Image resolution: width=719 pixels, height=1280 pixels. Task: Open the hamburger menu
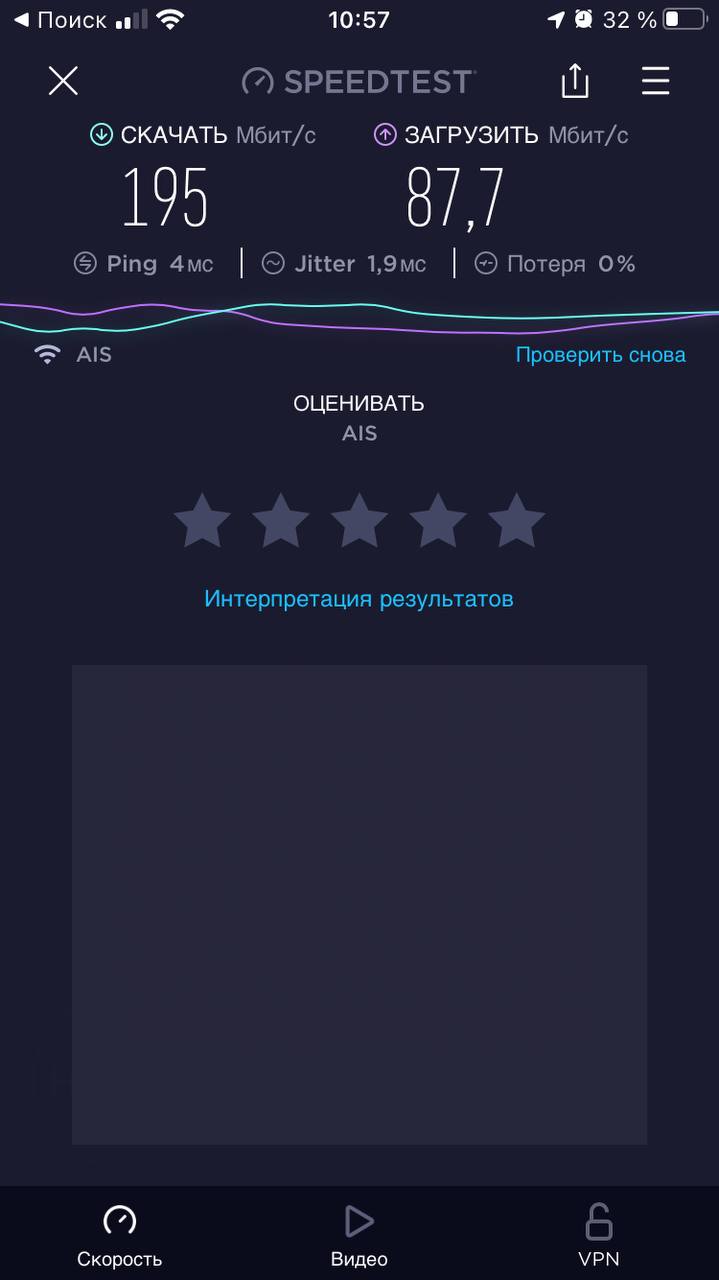(656, 81)
